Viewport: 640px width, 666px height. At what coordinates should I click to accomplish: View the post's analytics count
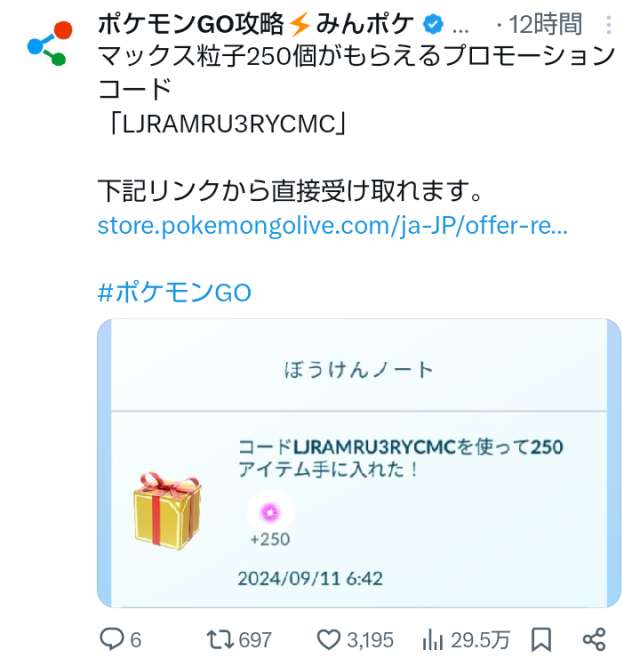(x=466, y=639)
